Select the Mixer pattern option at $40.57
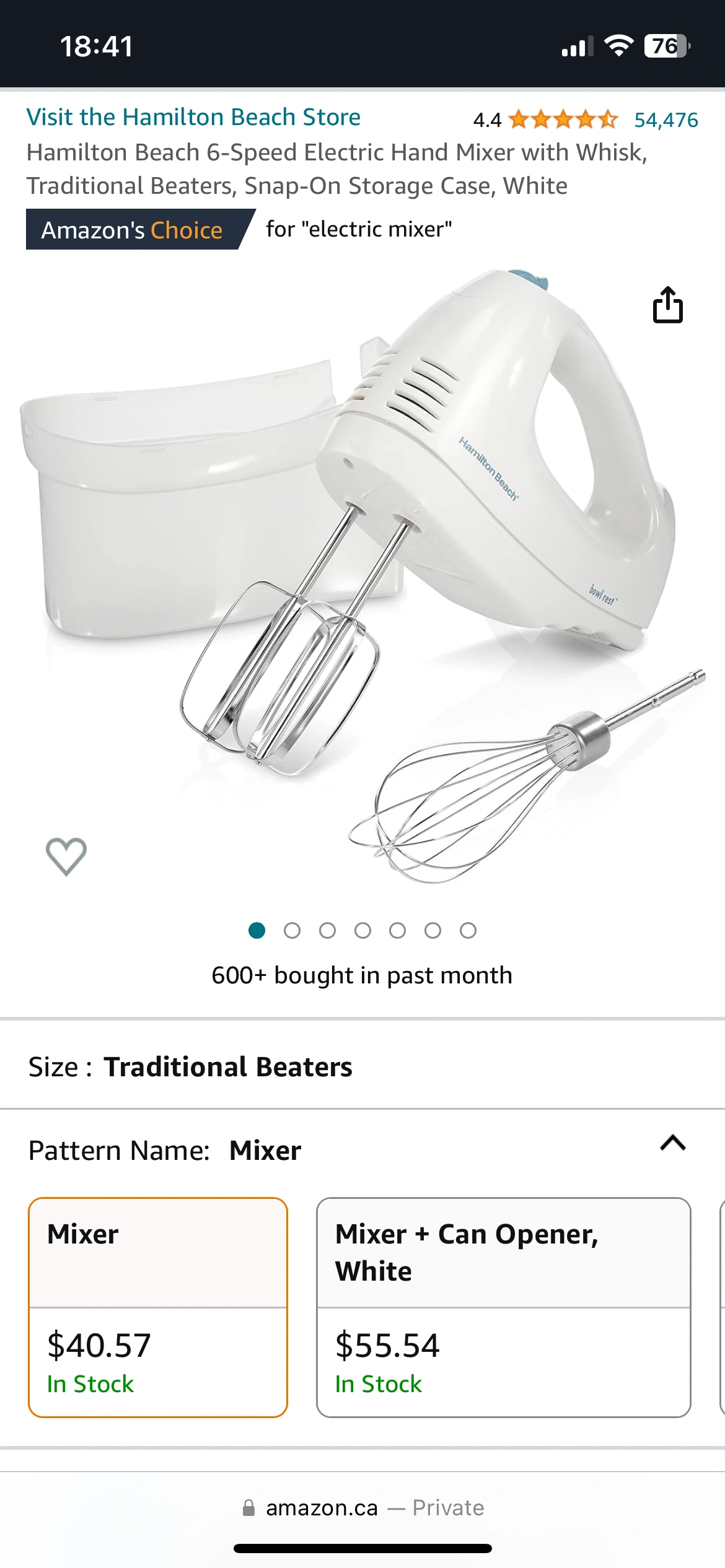 [158, 1307]
